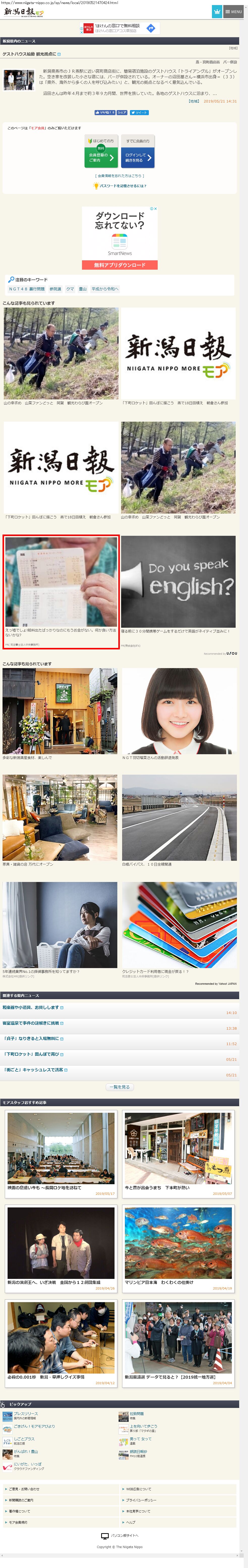Select the NGT48 暴行問題 keyword
This screenshot has height=1568, width=248.
pos(27,289)
